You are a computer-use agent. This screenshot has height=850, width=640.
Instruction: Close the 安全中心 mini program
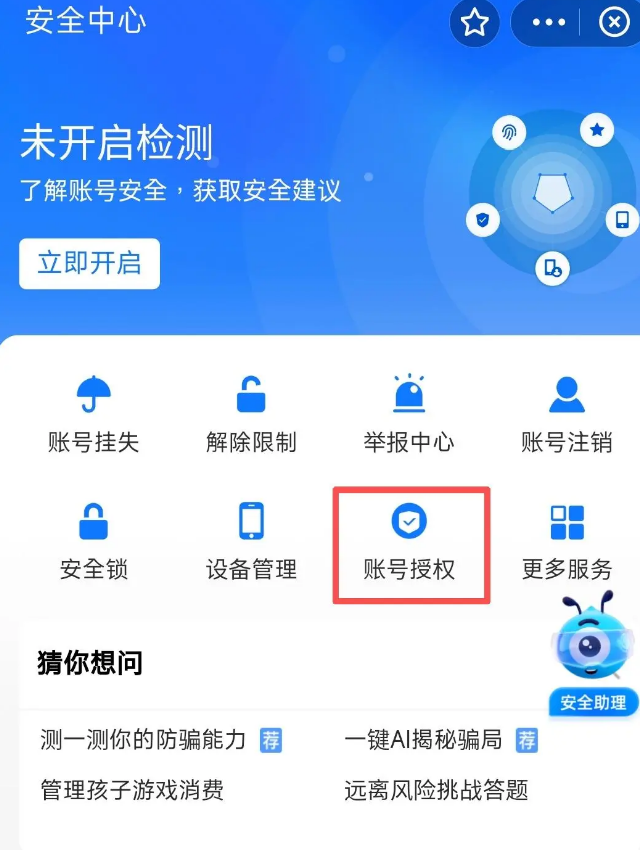[x=613, y=23]
